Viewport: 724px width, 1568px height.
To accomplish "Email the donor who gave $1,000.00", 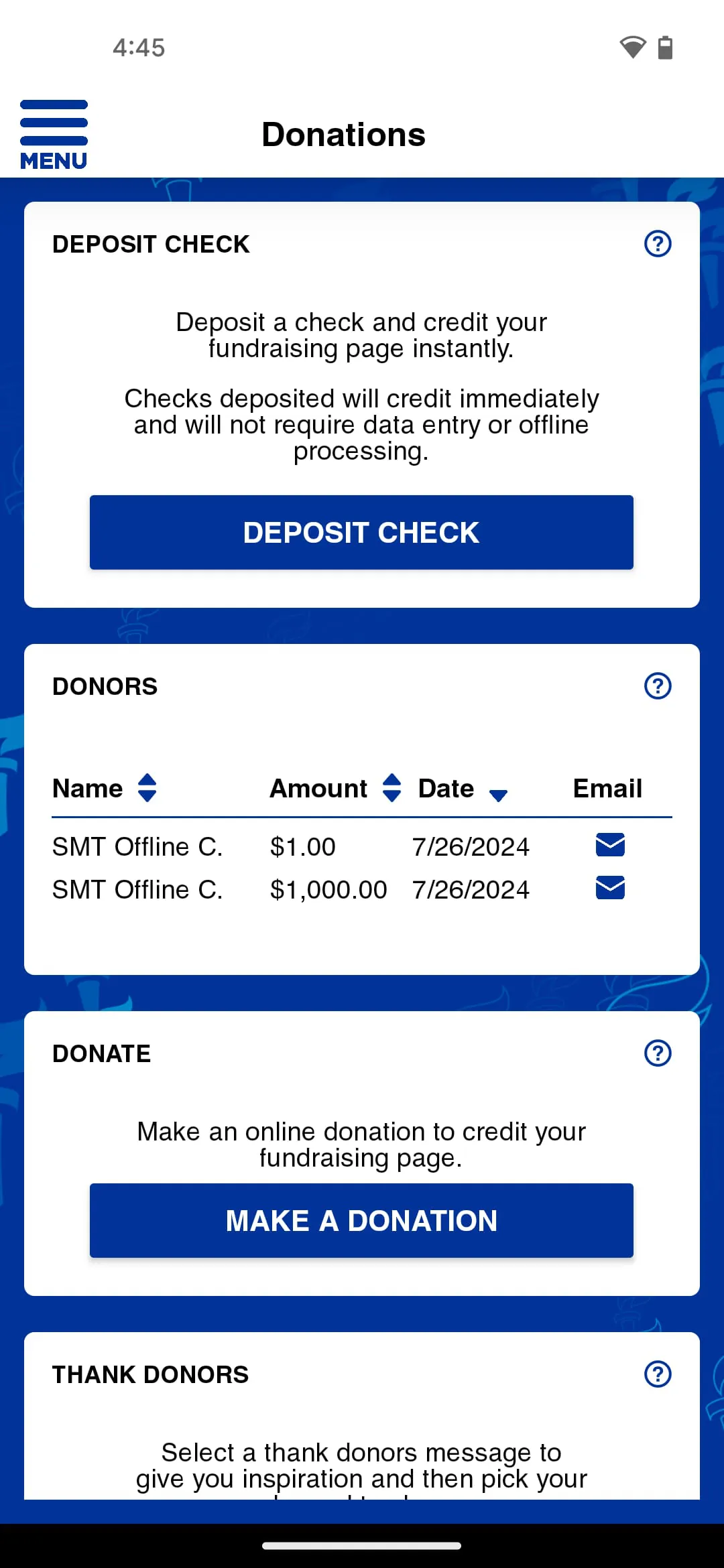I will pyautogui.click(x=610, y=888).
